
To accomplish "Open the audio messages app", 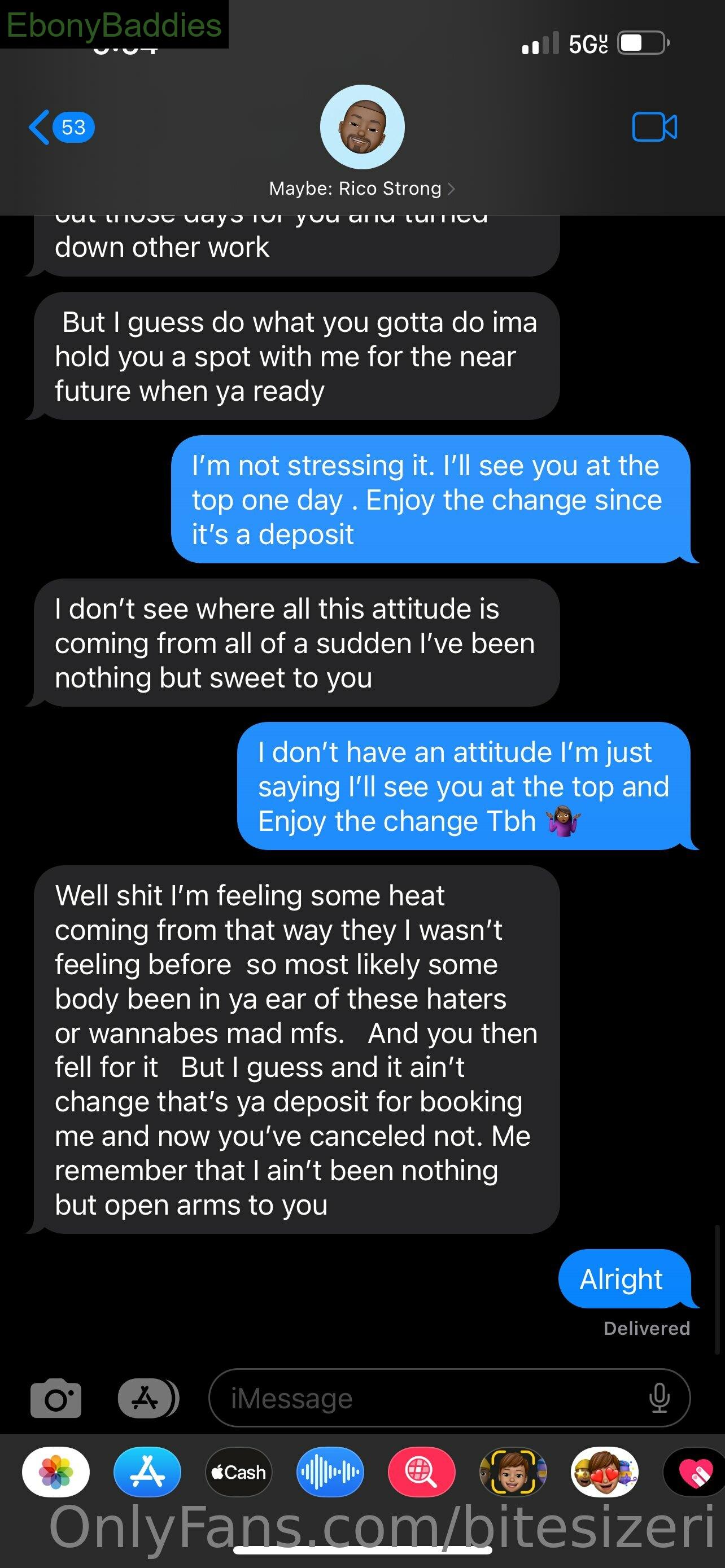I will click(330, 1472).
